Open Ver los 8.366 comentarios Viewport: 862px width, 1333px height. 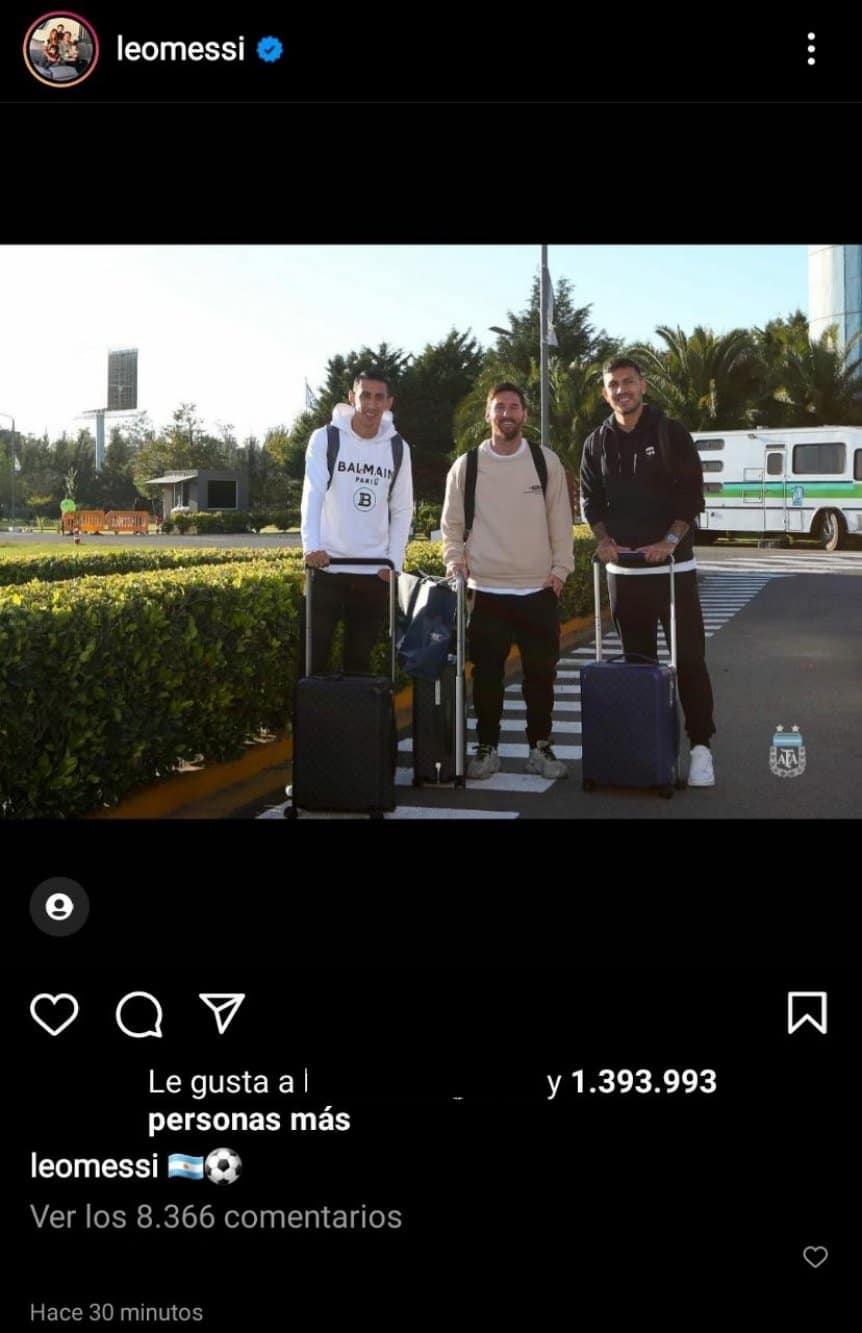(x=215, y=1217)
